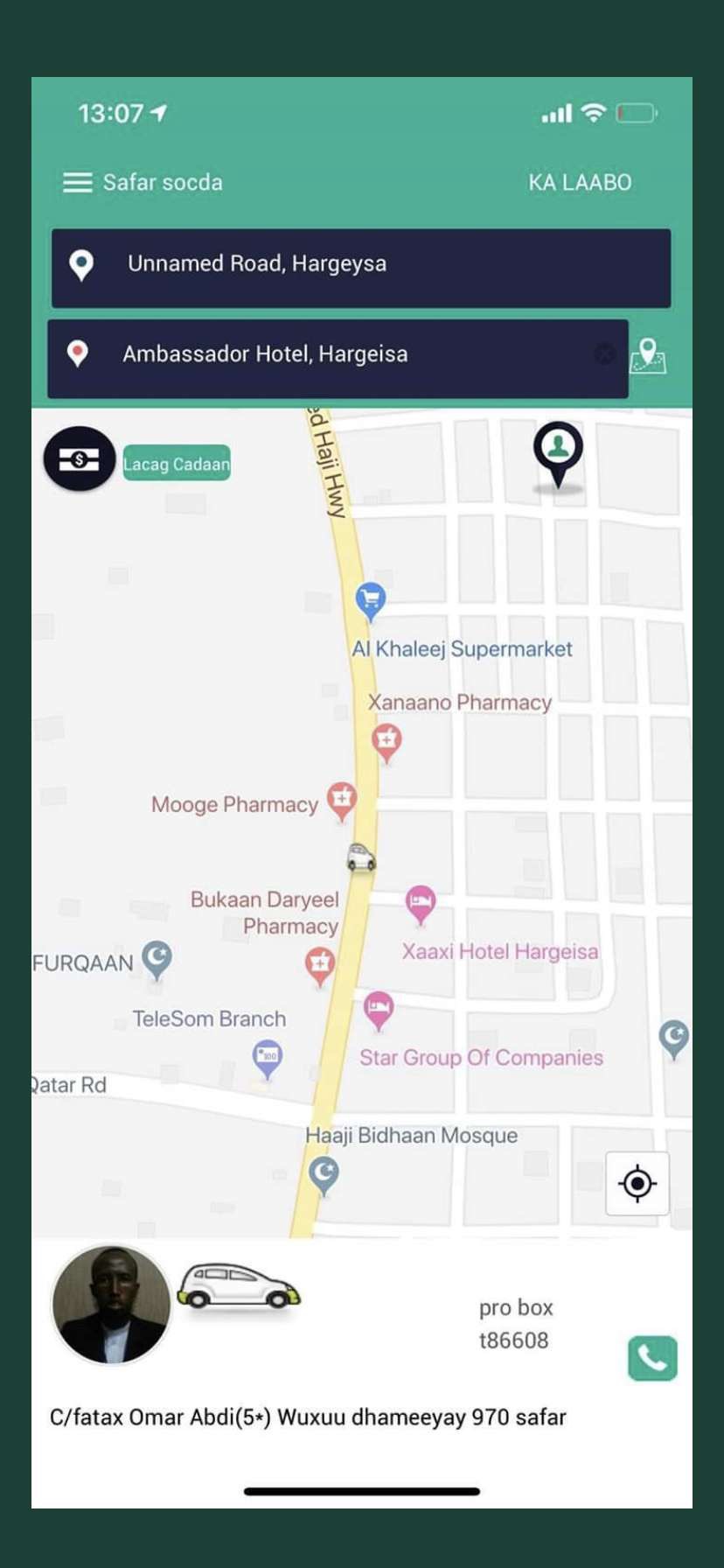Tap the Lacag Cadaan chip
724x1568 pixels.
pyautogui.click(x=177, y=464)
